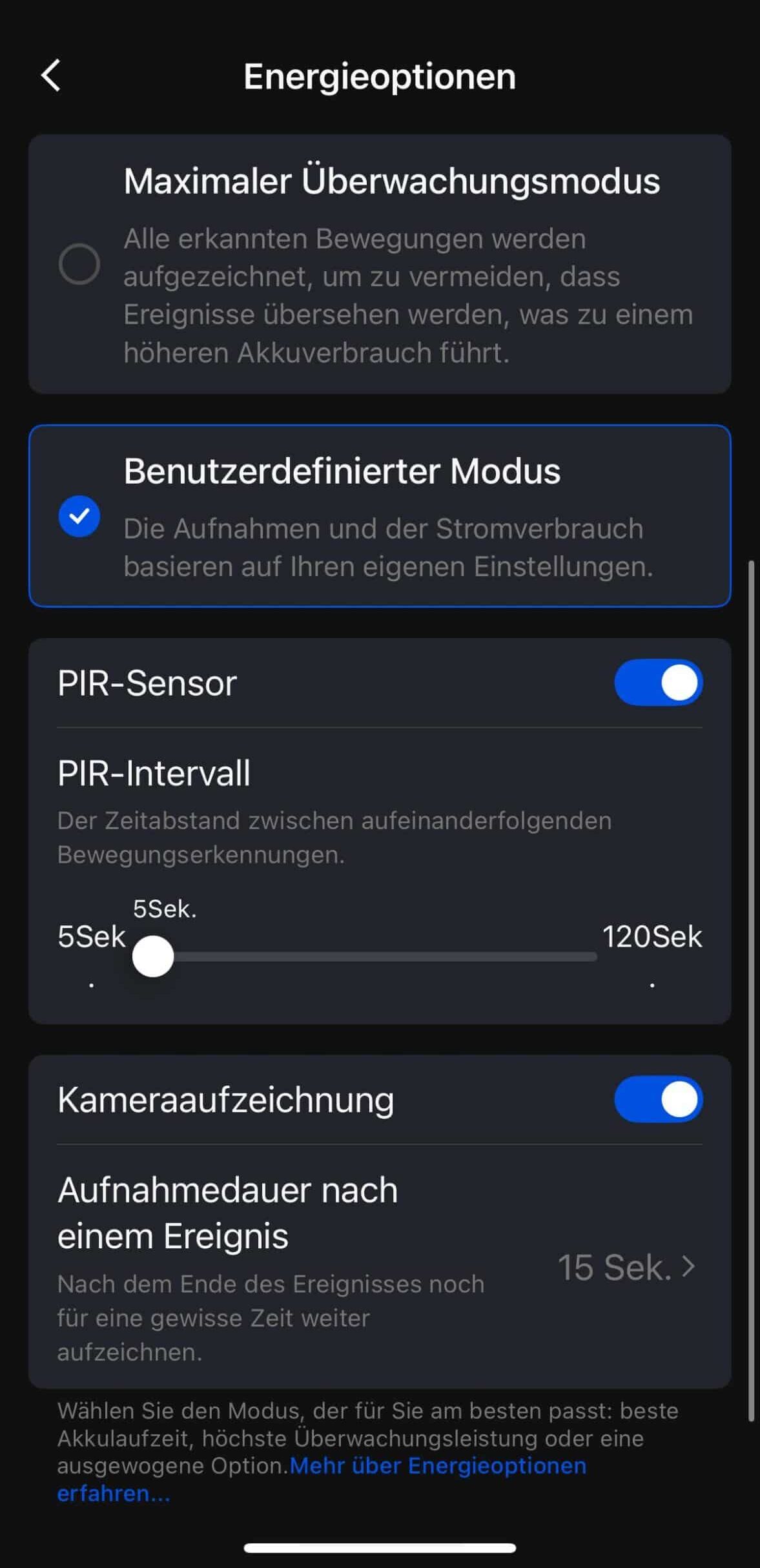760x1568 pixels.
Task: Go back from Energieoptionen
Action: pos(51,76)
